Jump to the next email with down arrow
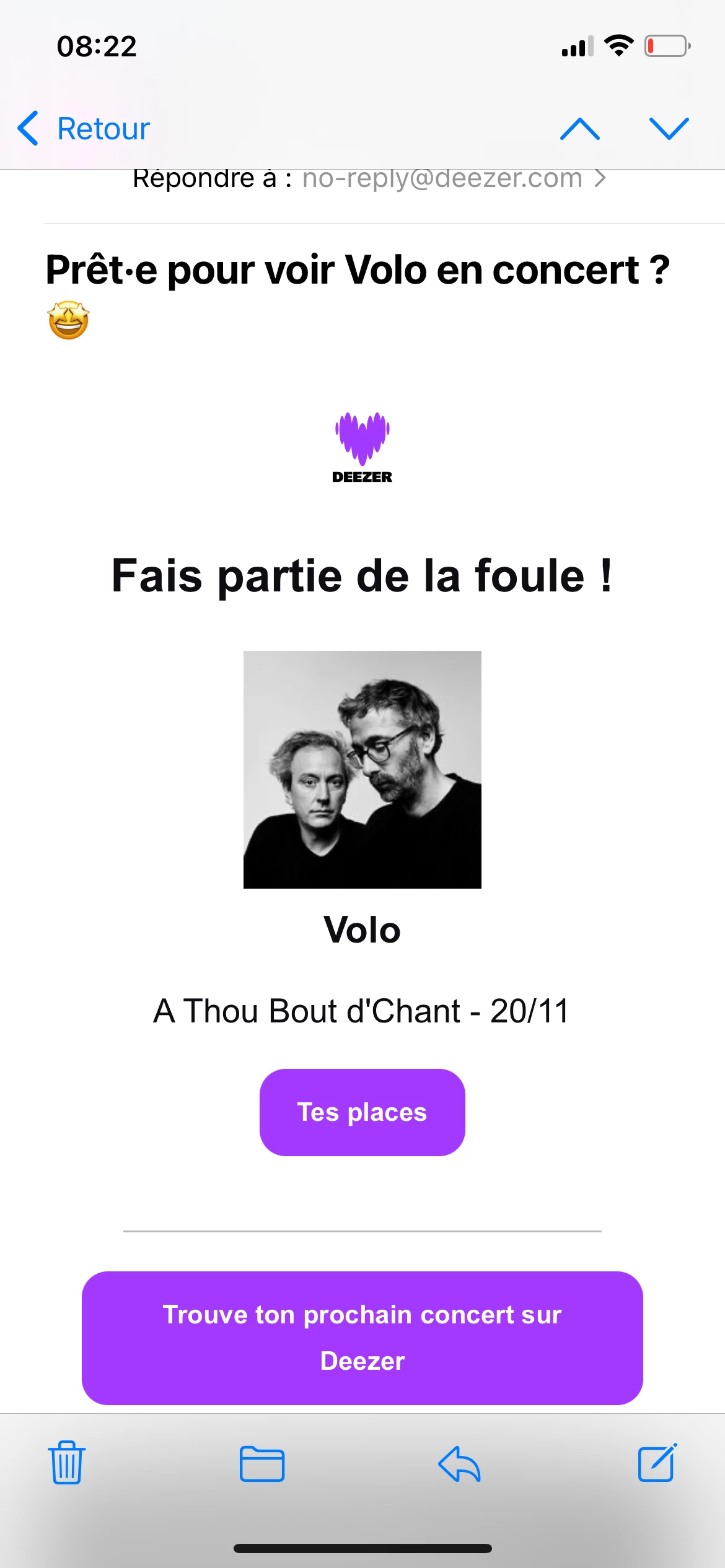725x1568 pixels. coord(669,129)
